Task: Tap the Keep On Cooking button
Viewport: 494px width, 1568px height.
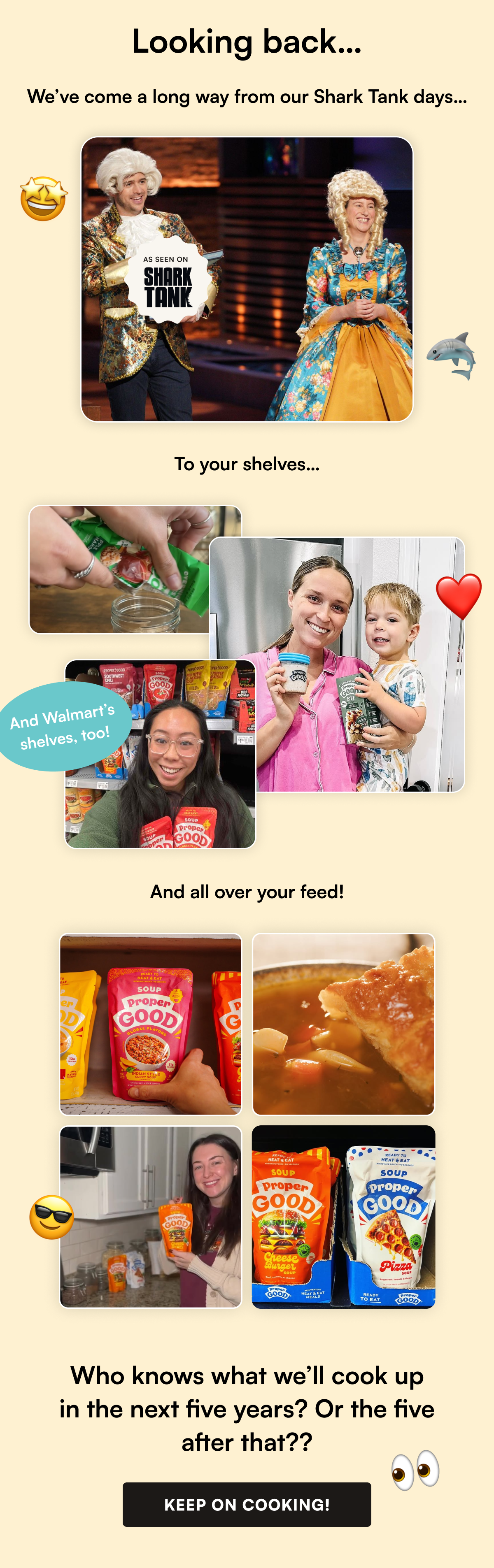Action: pyautogui.click(x=247, y=1504)
